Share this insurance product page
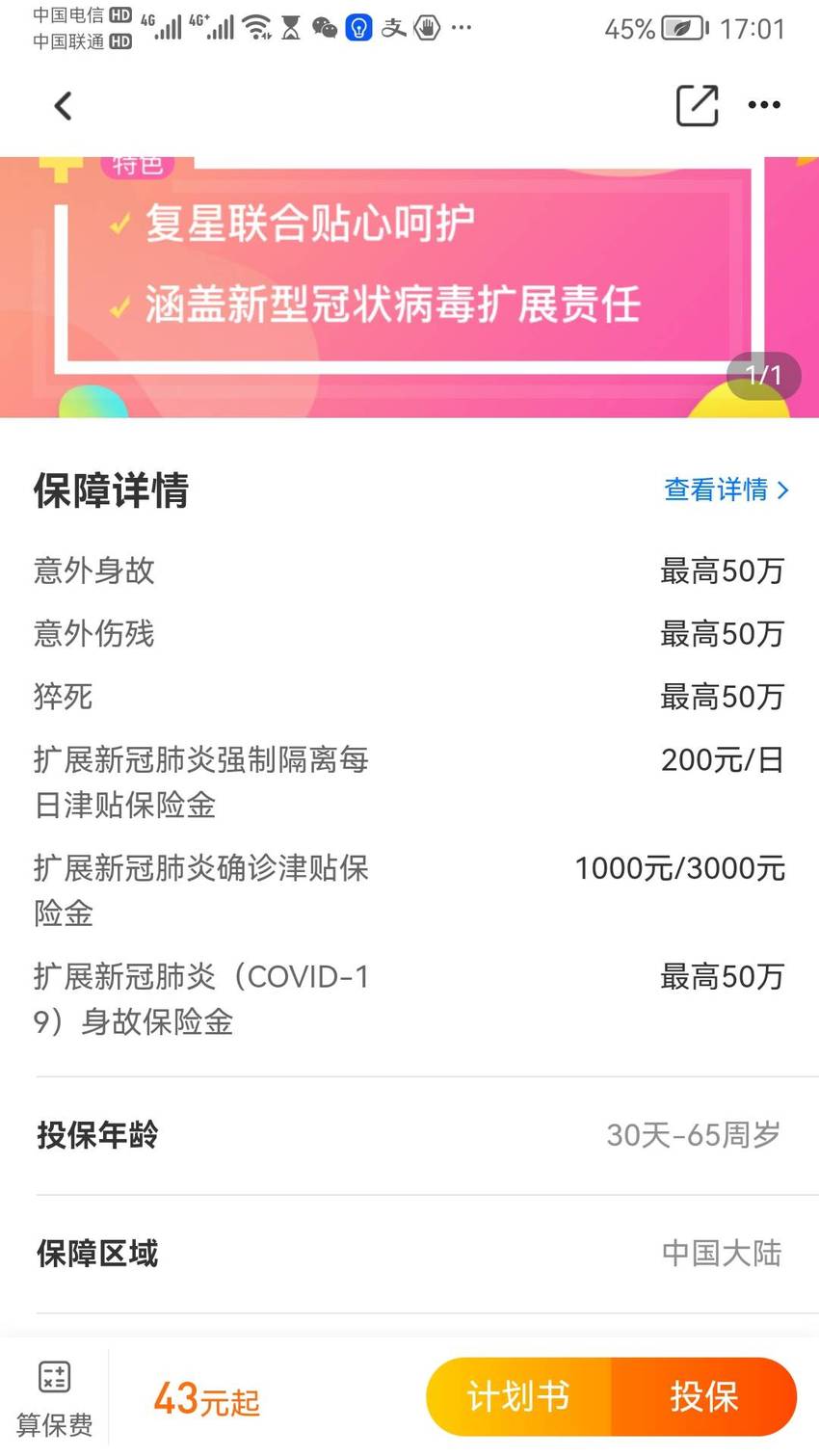This screenshot has height=1456, width=819. point(697,105)
